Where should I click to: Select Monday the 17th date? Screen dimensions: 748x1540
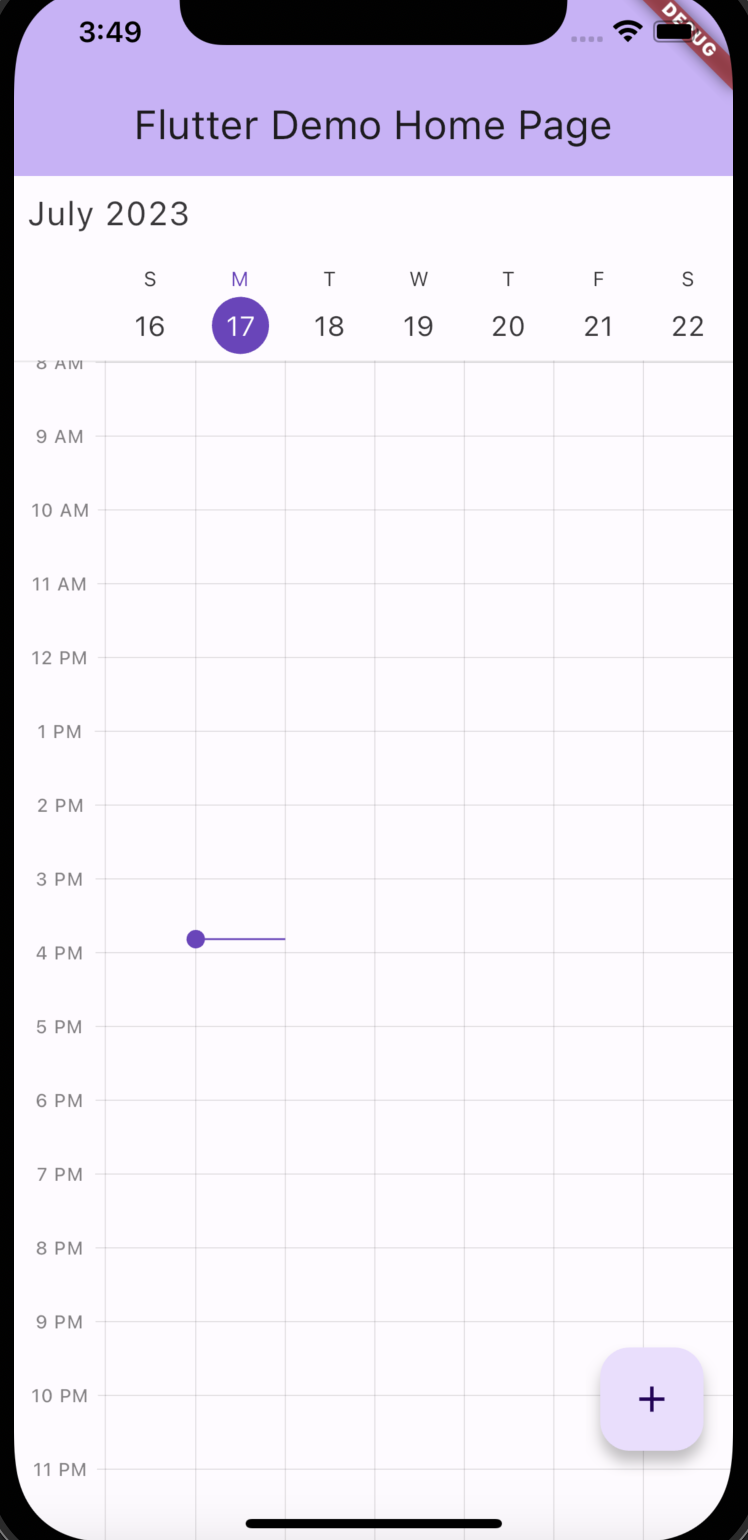[x=240, y=325]
